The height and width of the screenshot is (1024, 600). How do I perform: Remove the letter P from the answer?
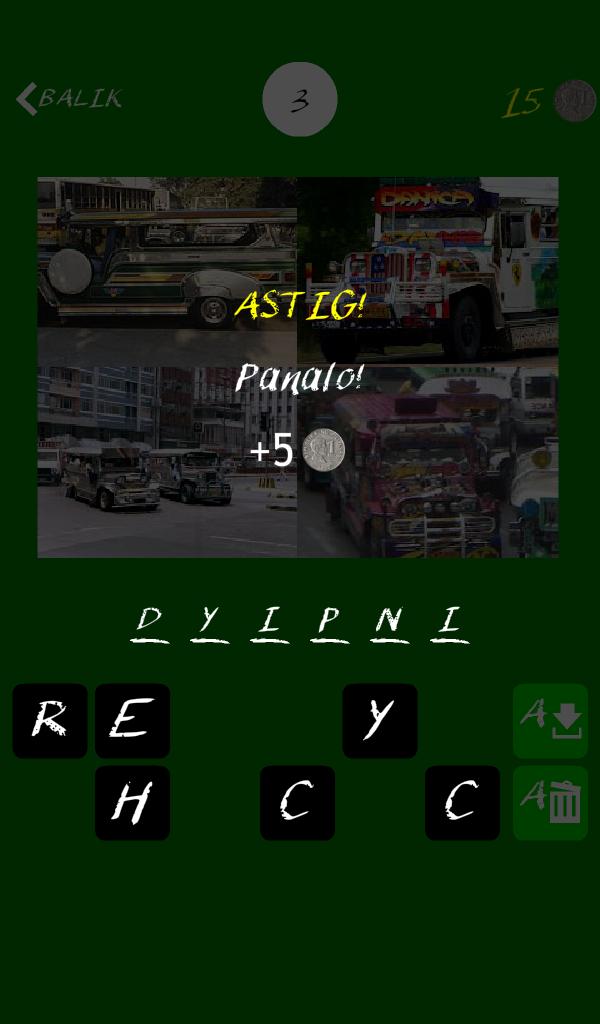coord(329,622)
